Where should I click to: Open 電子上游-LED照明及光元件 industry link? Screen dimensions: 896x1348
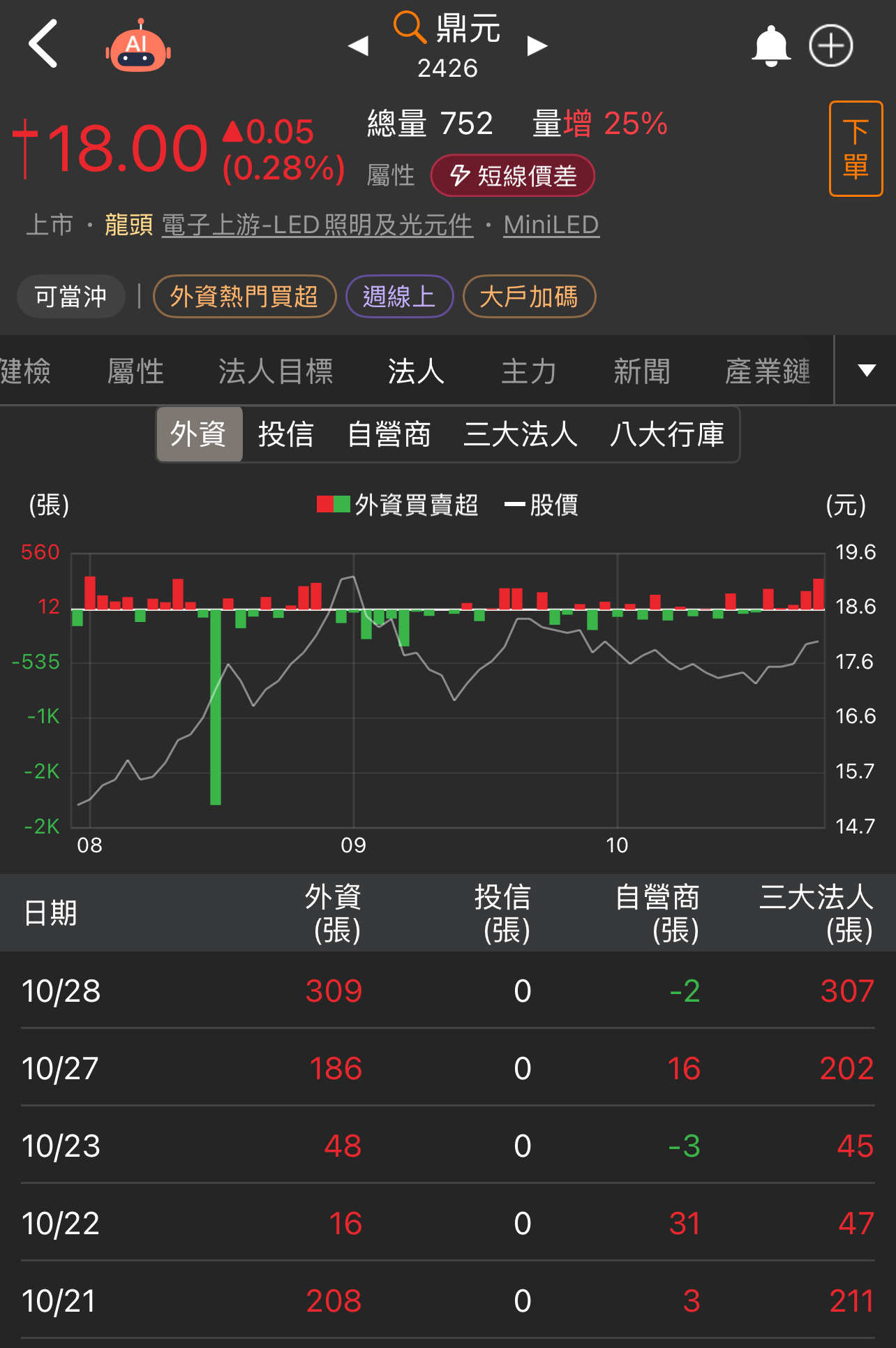[318, 225]
